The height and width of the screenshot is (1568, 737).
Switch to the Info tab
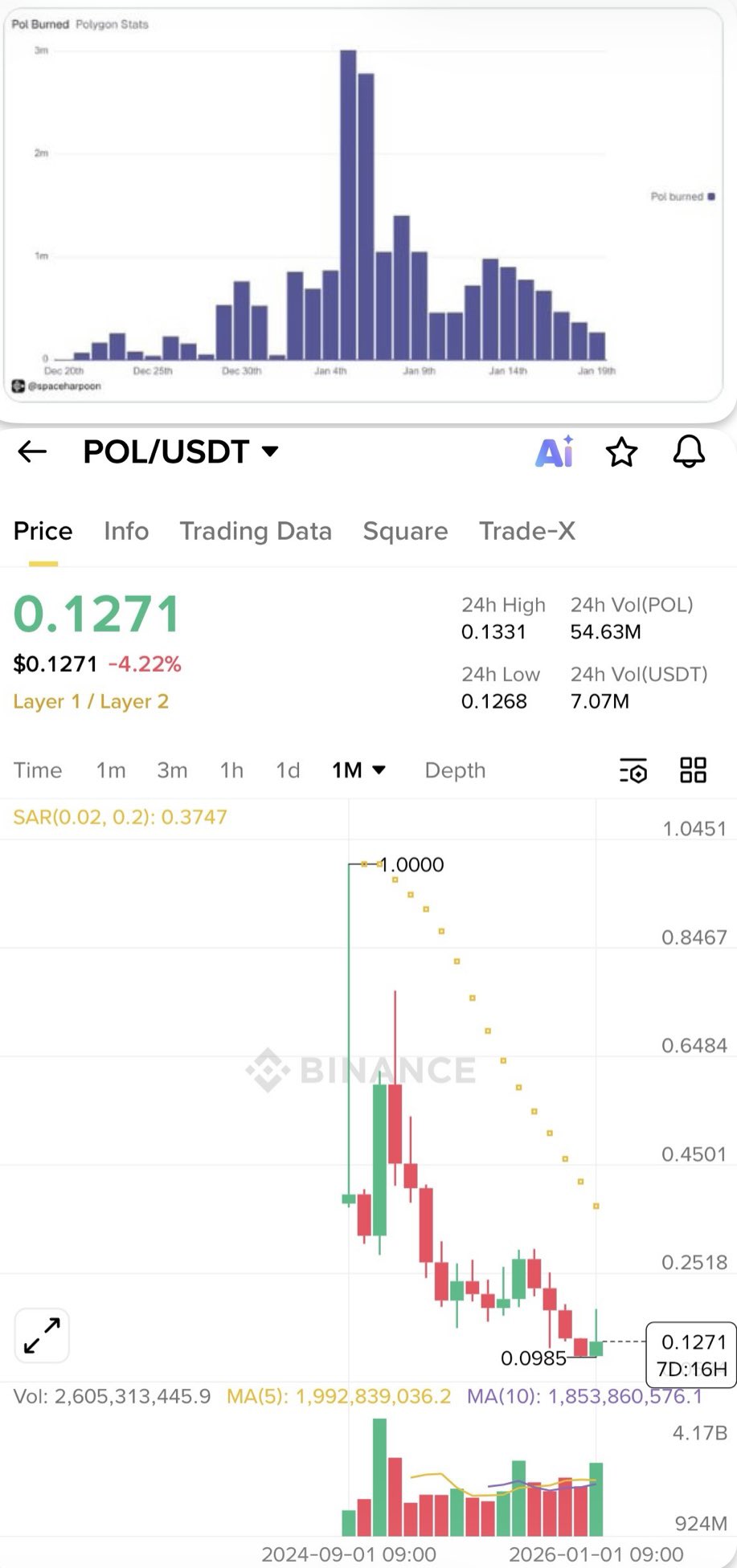point(126,531)
